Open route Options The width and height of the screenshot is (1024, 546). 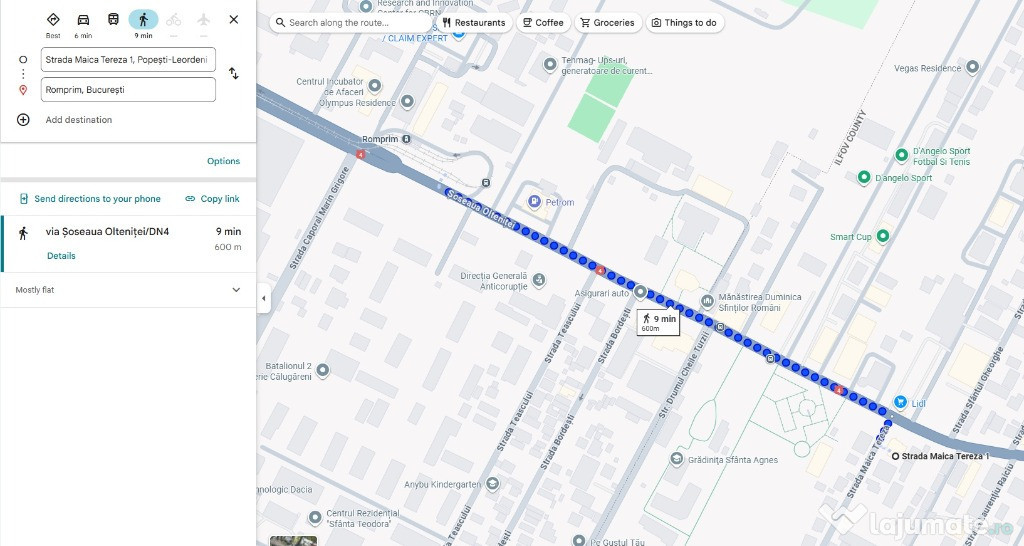click(x=223, y=161)
